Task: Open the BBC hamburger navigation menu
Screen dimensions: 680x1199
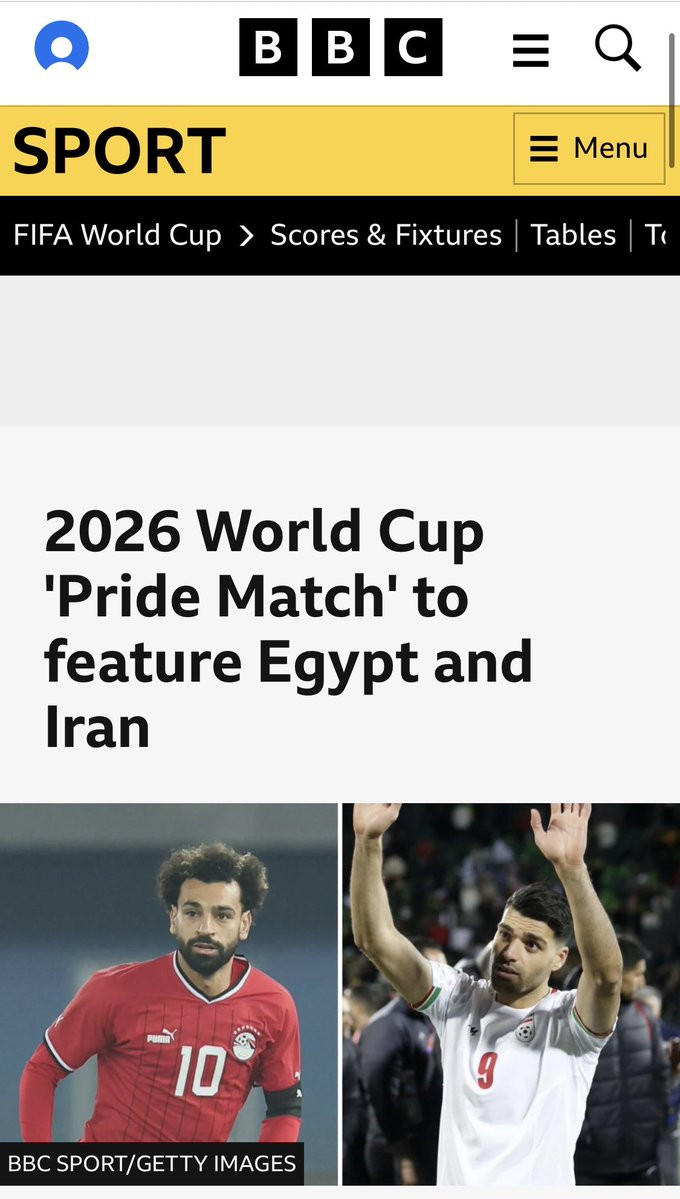Action: (531, 50)
